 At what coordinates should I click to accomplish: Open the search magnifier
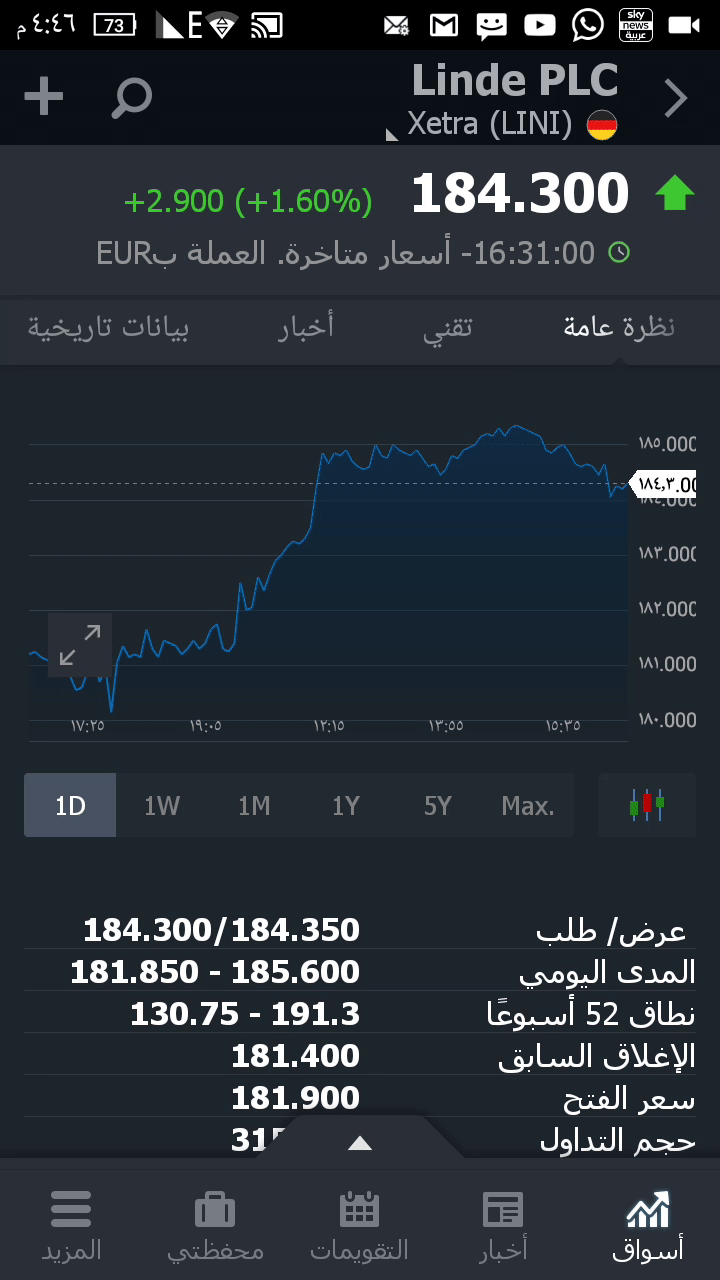click(x=131, y=98)
